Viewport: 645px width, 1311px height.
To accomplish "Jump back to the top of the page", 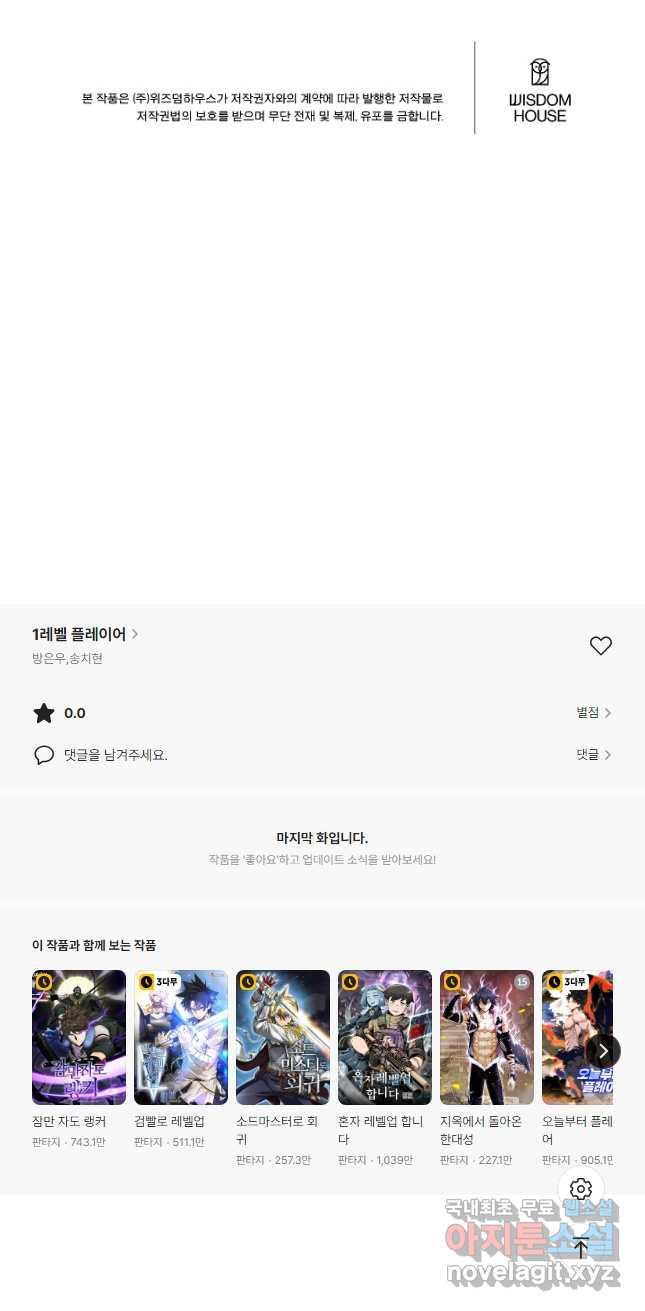I will 581,1247.
